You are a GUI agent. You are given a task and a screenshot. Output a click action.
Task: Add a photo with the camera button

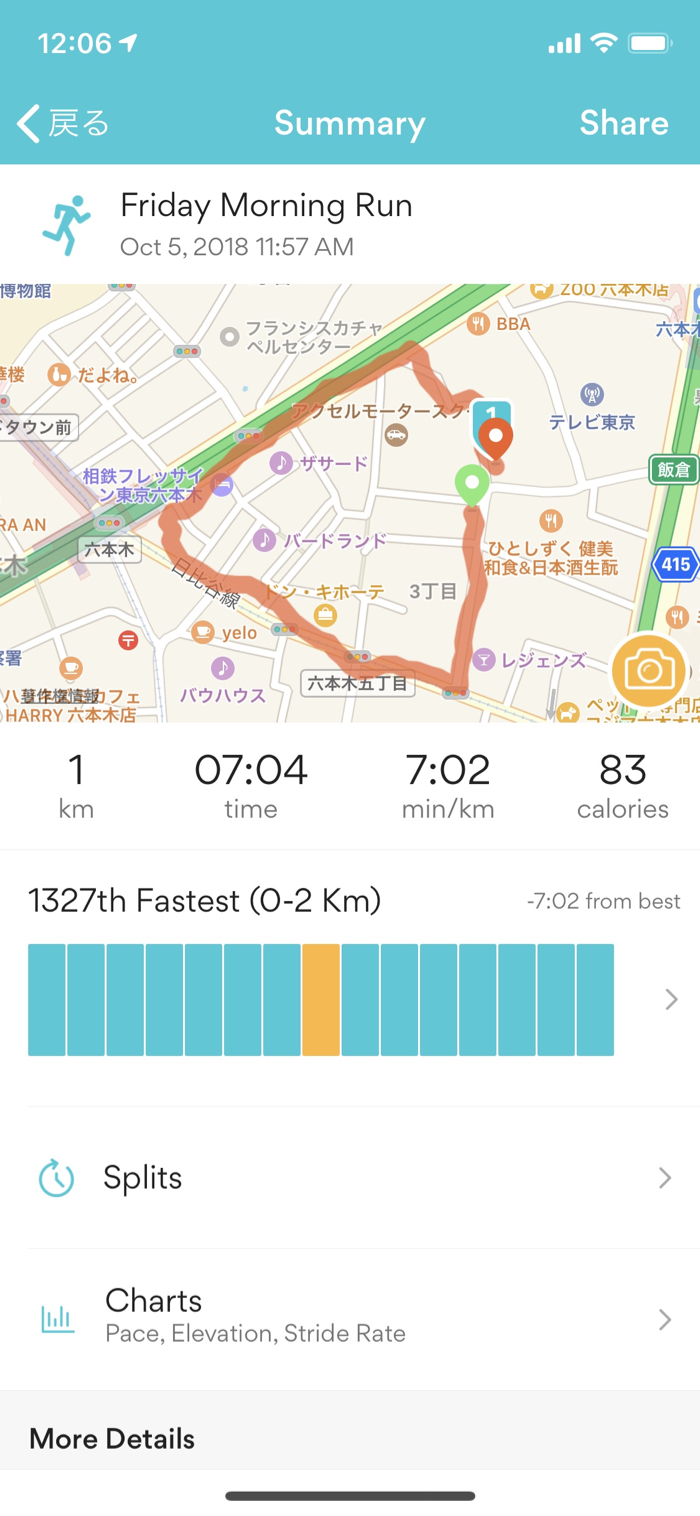pos(649,670)
